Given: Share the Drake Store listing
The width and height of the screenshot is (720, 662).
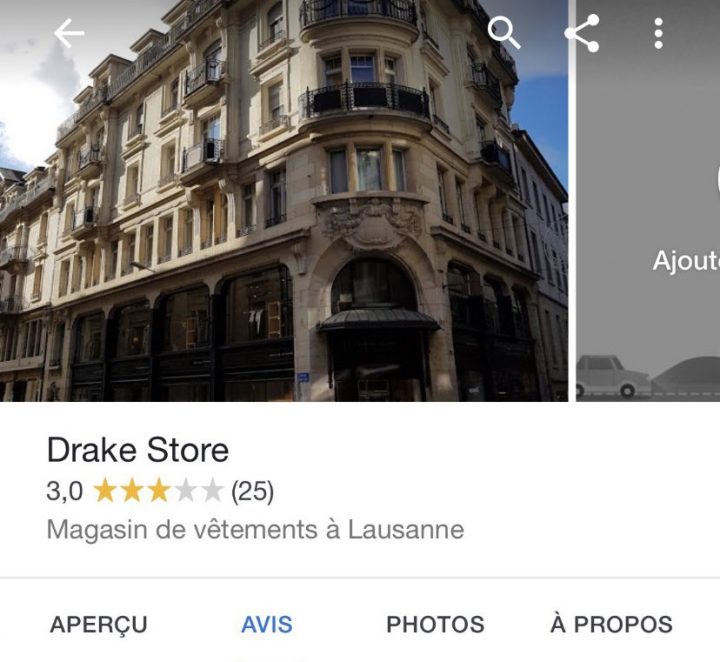Looking at the screenshot, I should coord(582,33).
